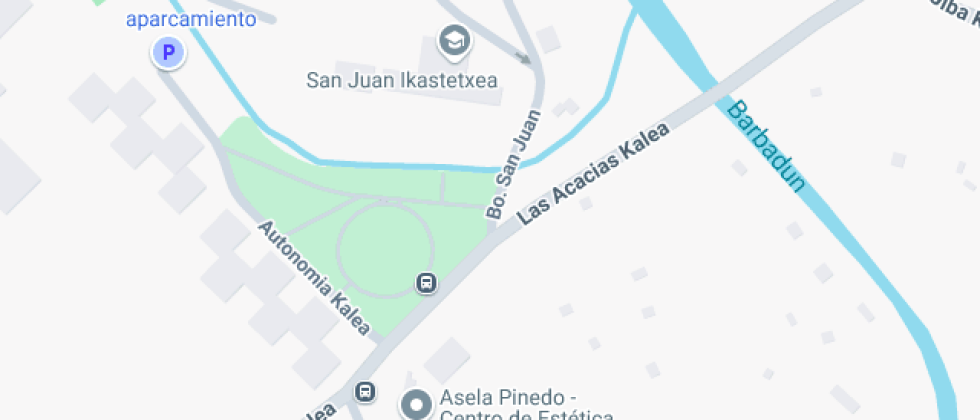980x420 pixels.
Task: Open Asela Pinedo - Centro de Estética marker
Action: coord(415,404)
